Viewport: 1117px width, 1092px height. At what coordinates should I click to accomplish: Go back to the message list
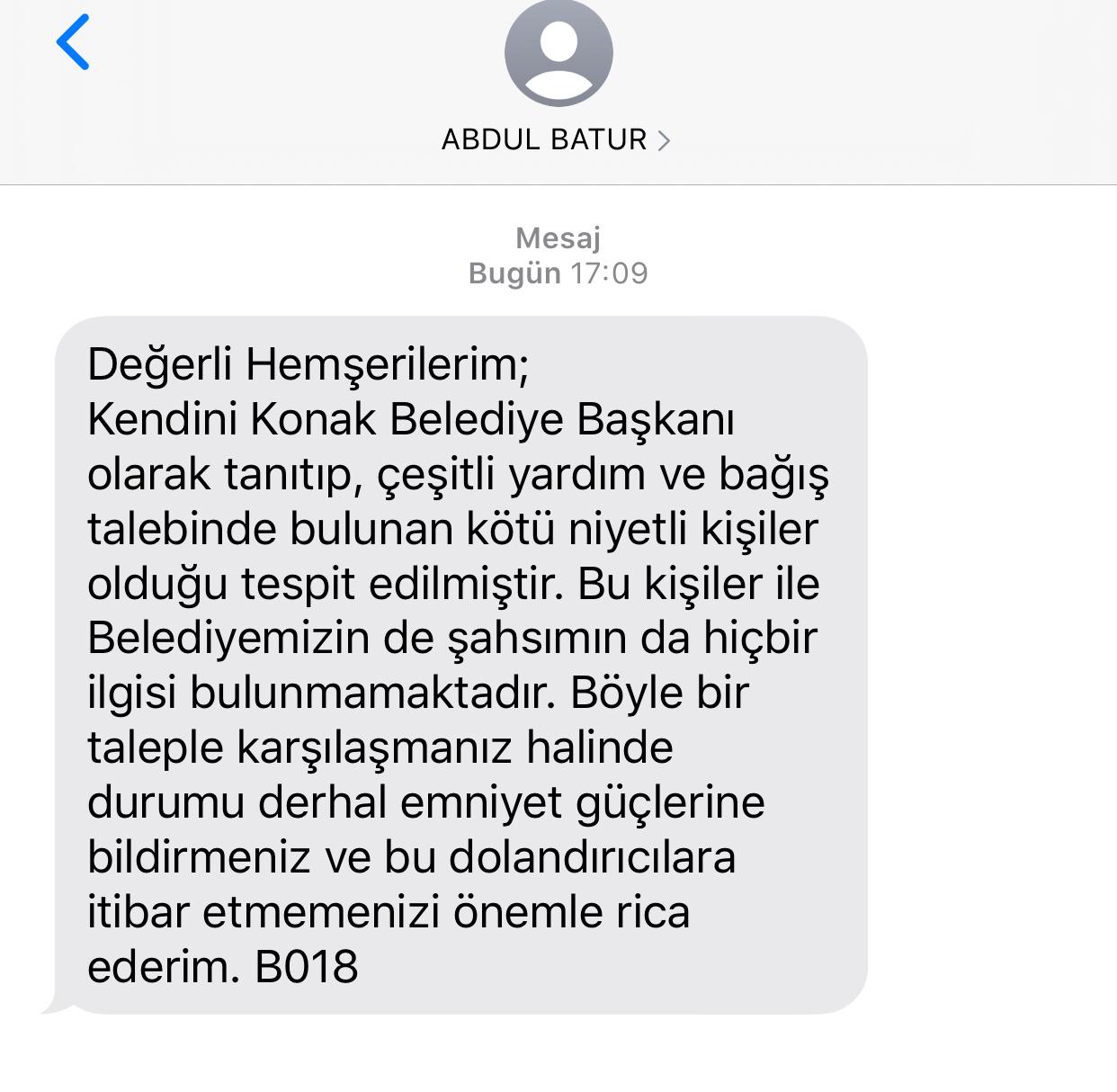click(73, 42)
